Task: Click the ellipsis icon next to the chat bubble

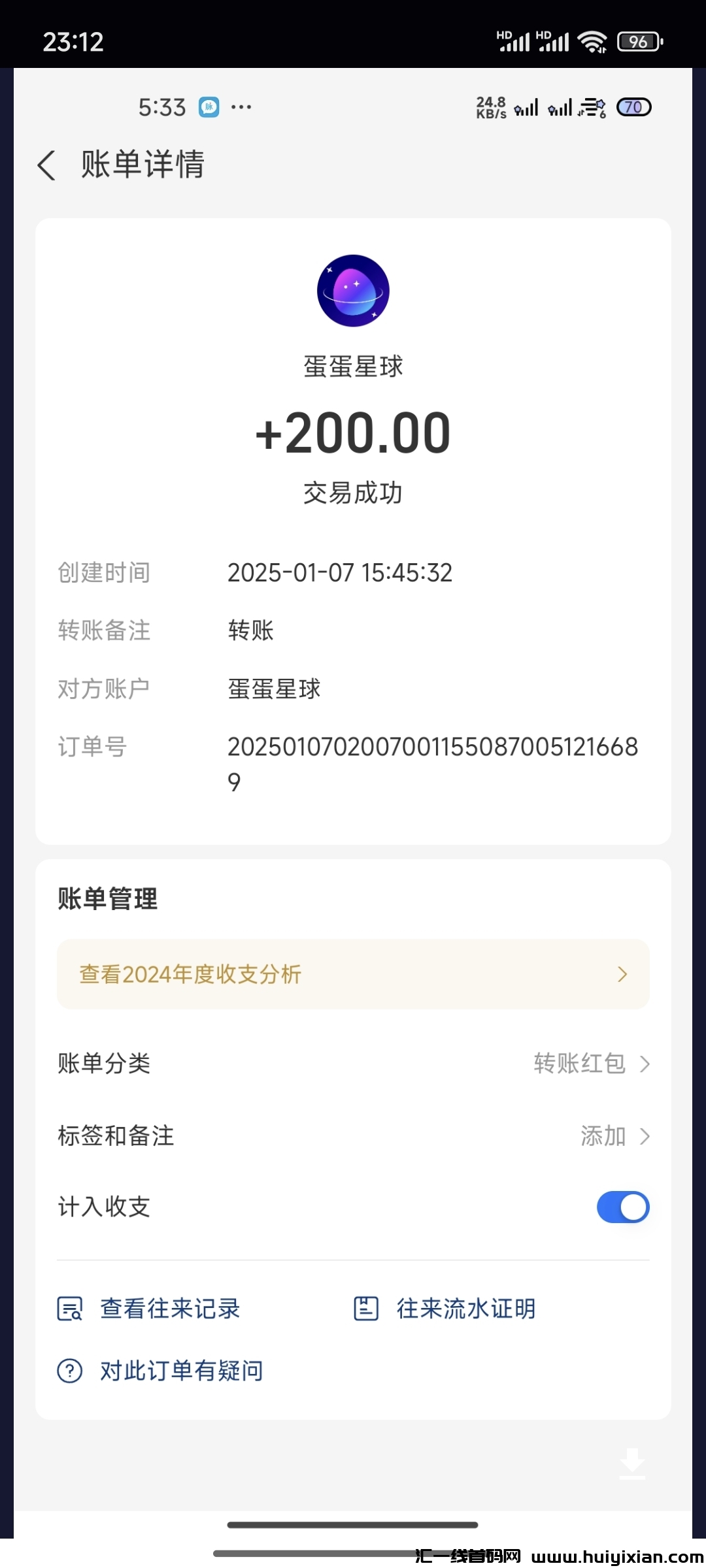Action: click(x=242, y=106)
